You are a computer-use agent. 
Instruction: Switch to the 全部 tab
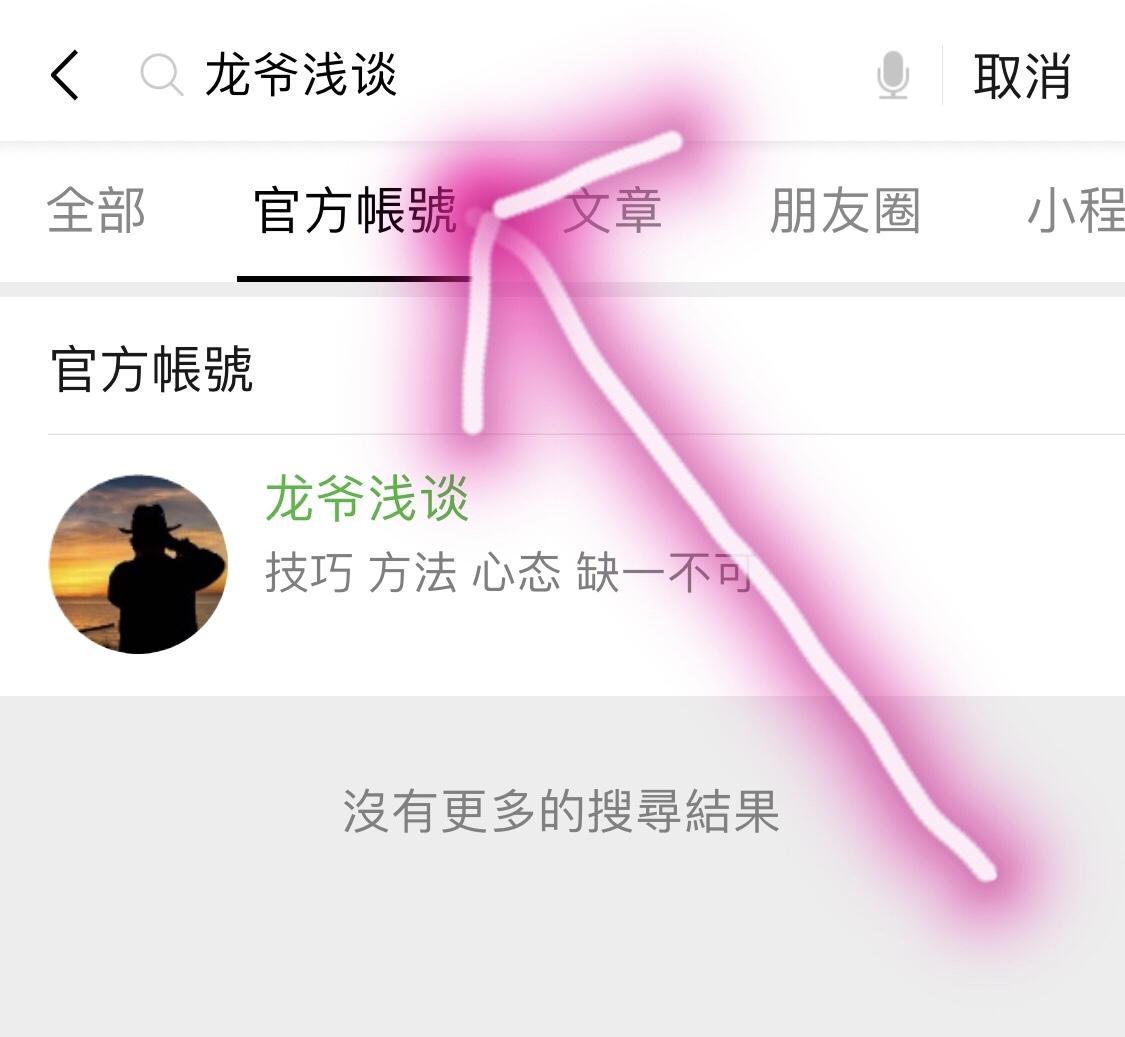(97, 212)
